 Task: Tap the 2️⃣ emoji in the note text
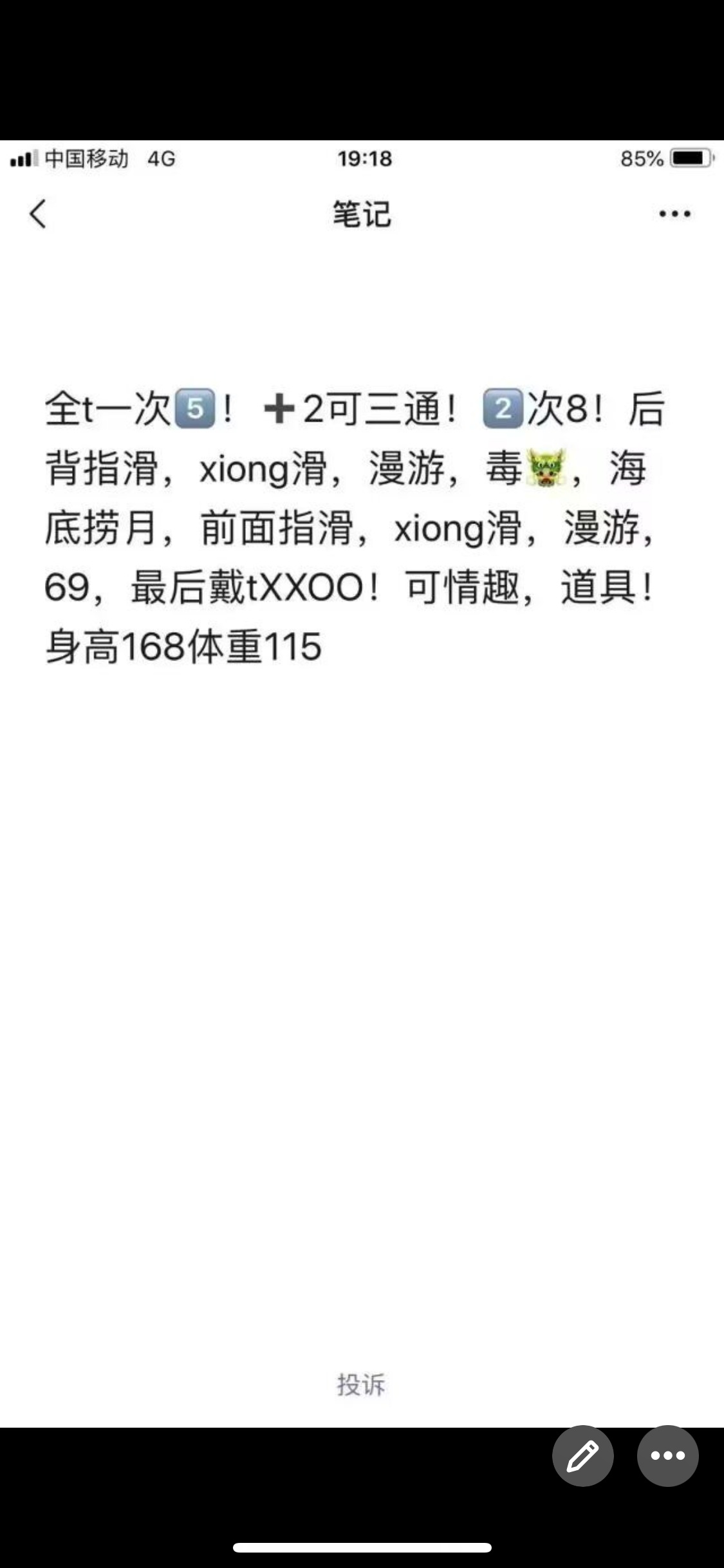tap(503, 407)
